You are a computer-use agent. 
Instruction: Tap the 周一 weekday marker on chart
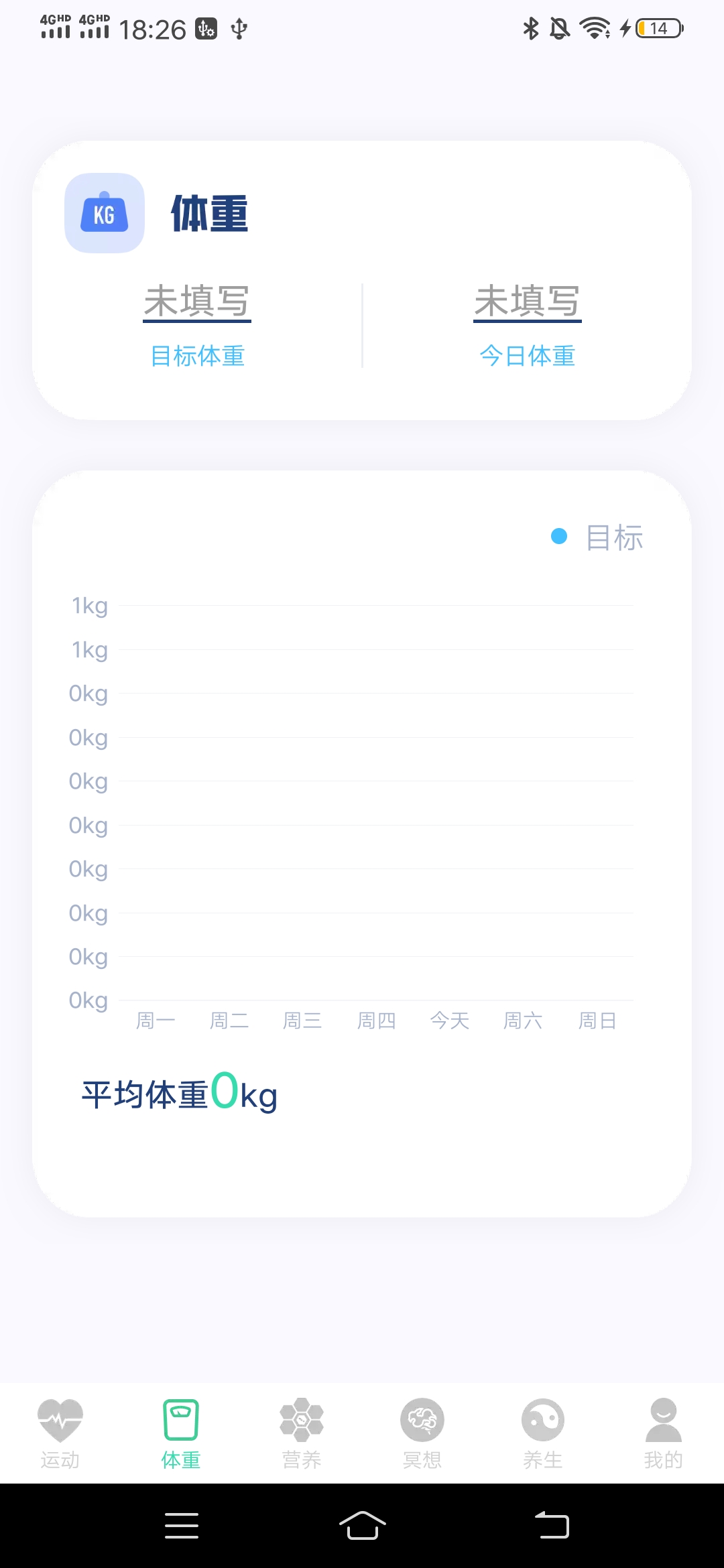tap(156, 1020)
